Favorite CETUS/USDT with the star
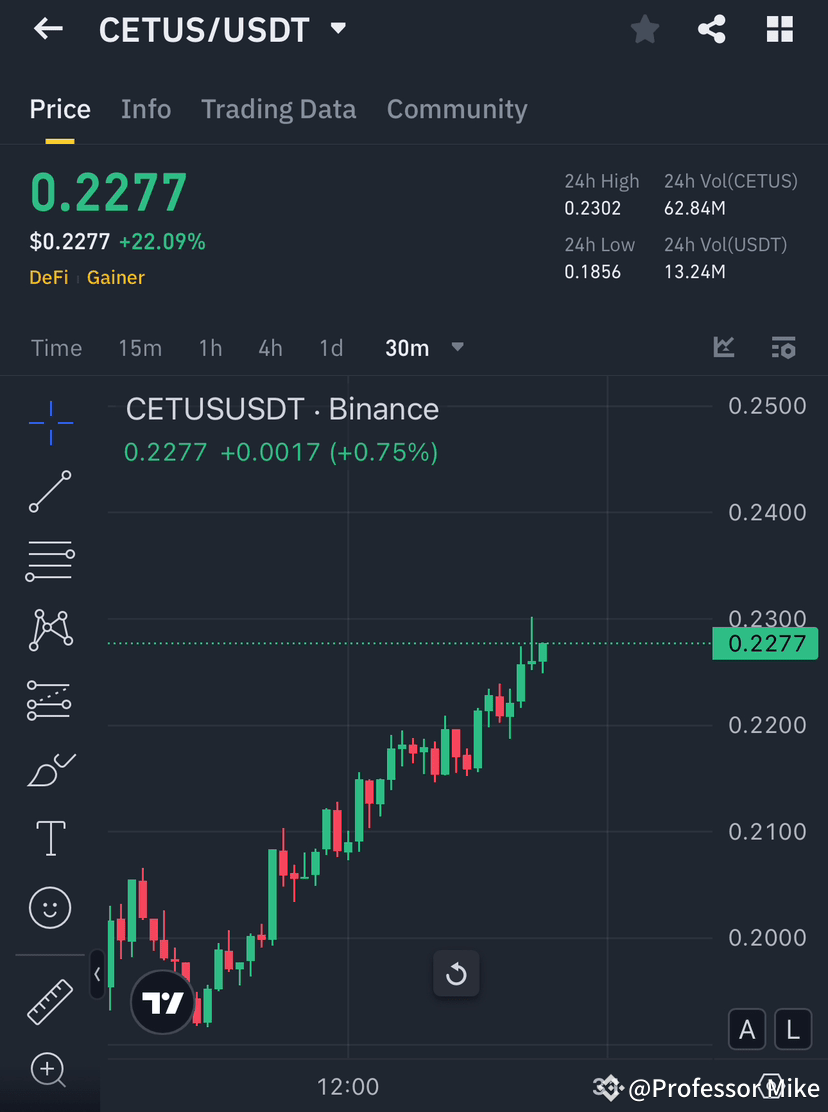This screenshot has height=1112, width=828. 644,29
